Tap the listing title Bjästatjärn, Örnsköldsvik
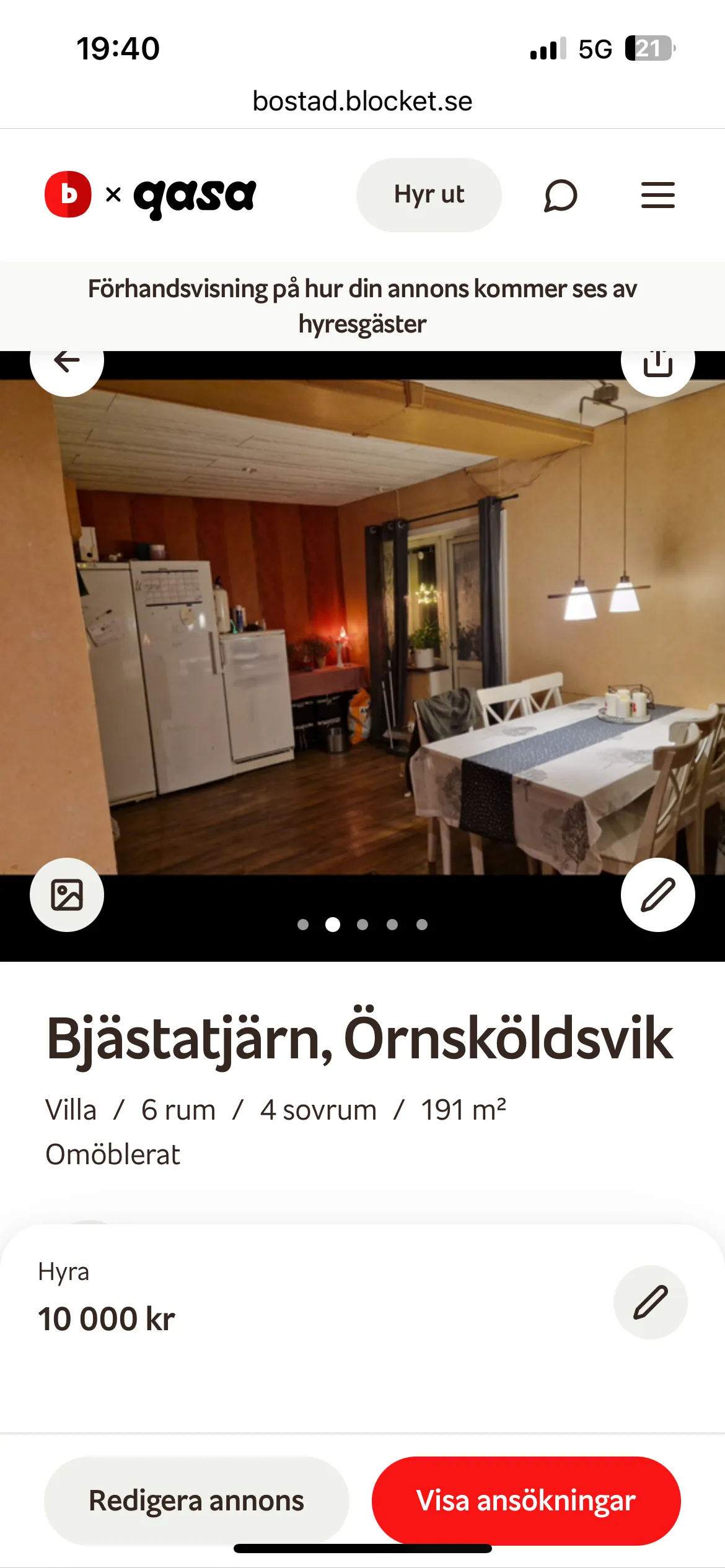The width and height of the screenshot is (725, 1568). tap(358, 1040)
